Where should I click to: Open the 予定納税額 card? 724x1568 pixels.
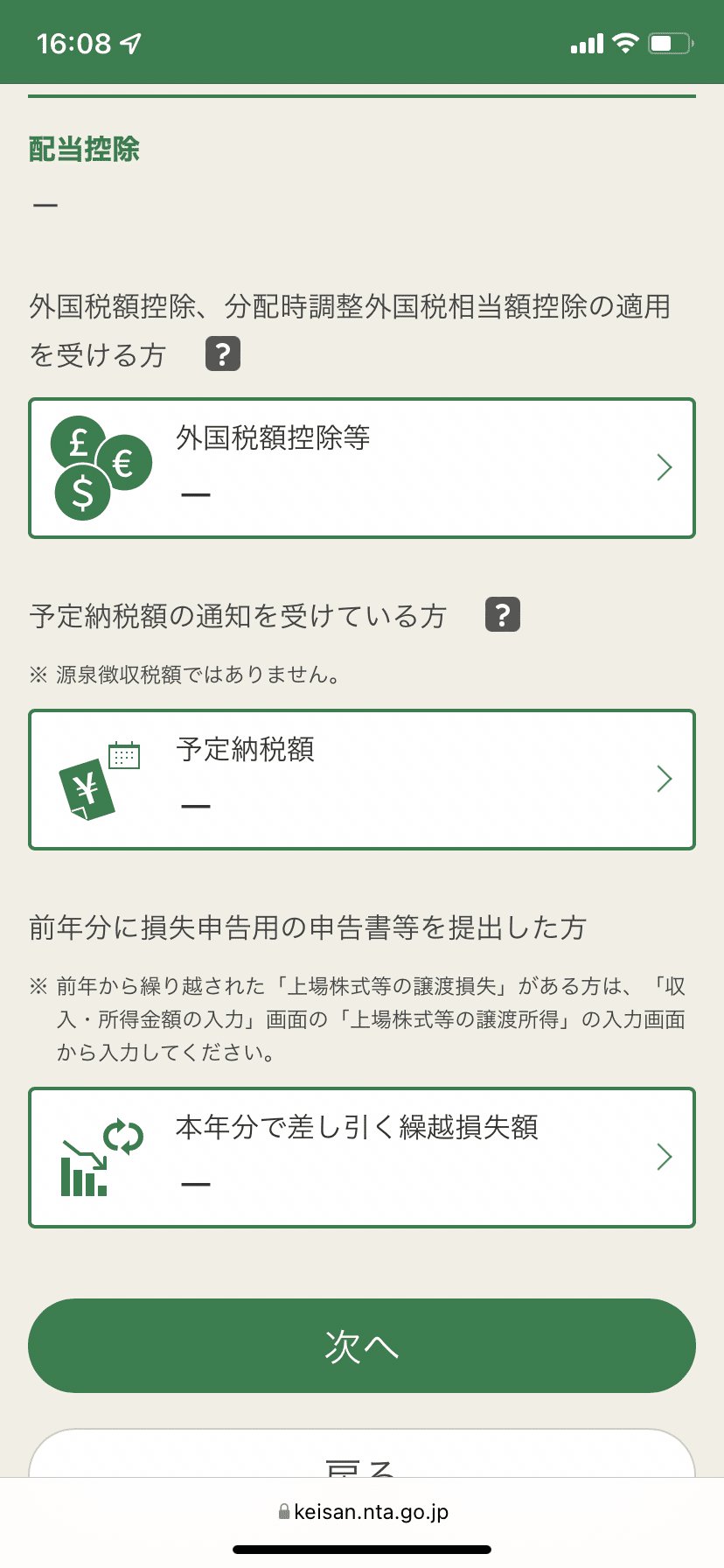point(361,779)
